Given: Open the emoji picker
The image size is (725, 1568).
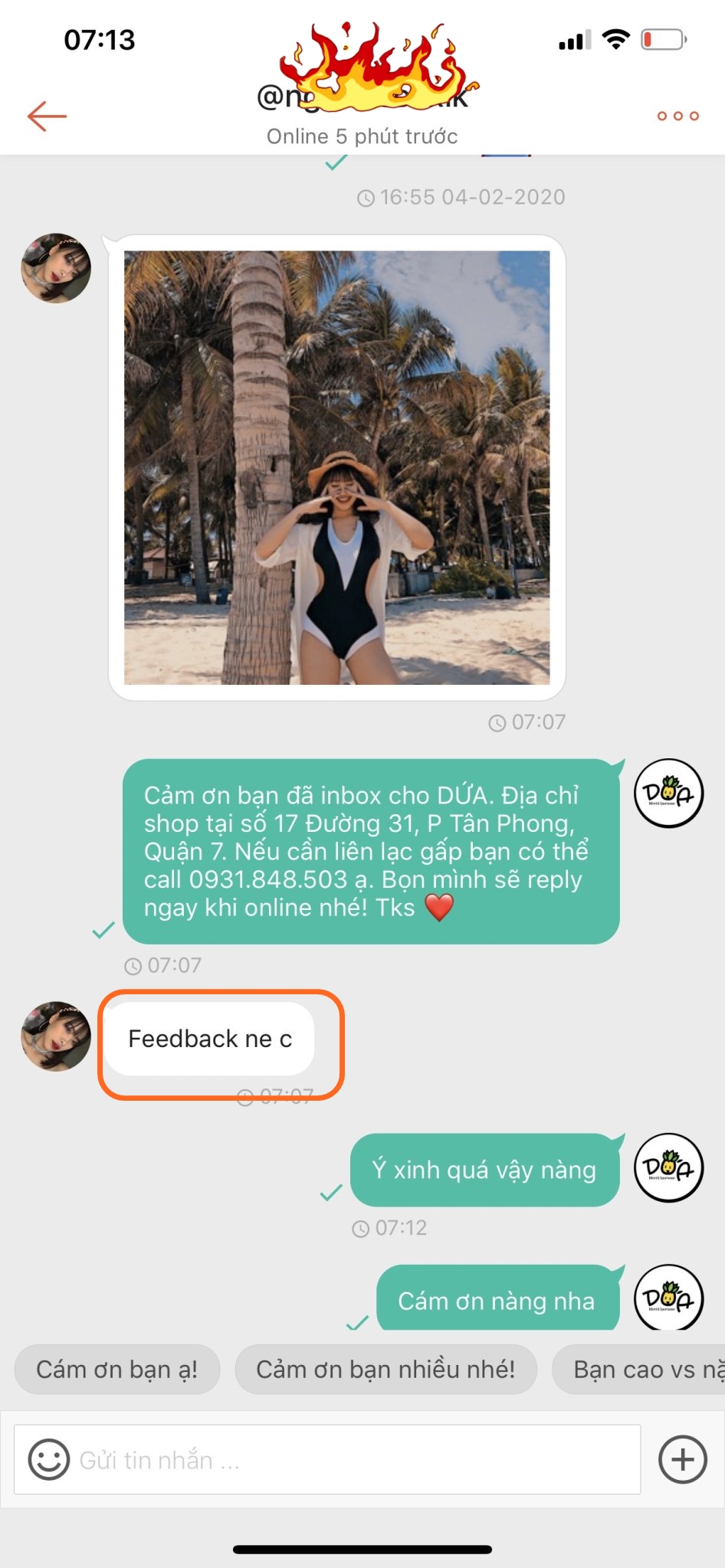Looking at the screenshot, I should [48, 1459].
